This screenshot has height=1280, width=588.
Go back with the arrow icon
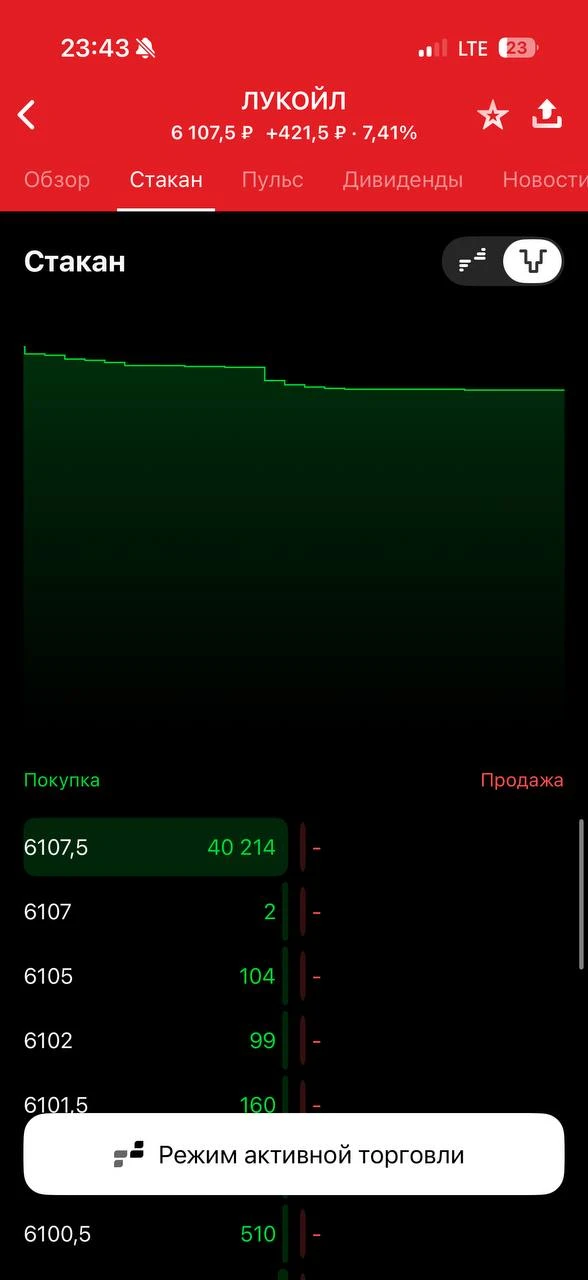pyautogui.click(x=27, y=115)
